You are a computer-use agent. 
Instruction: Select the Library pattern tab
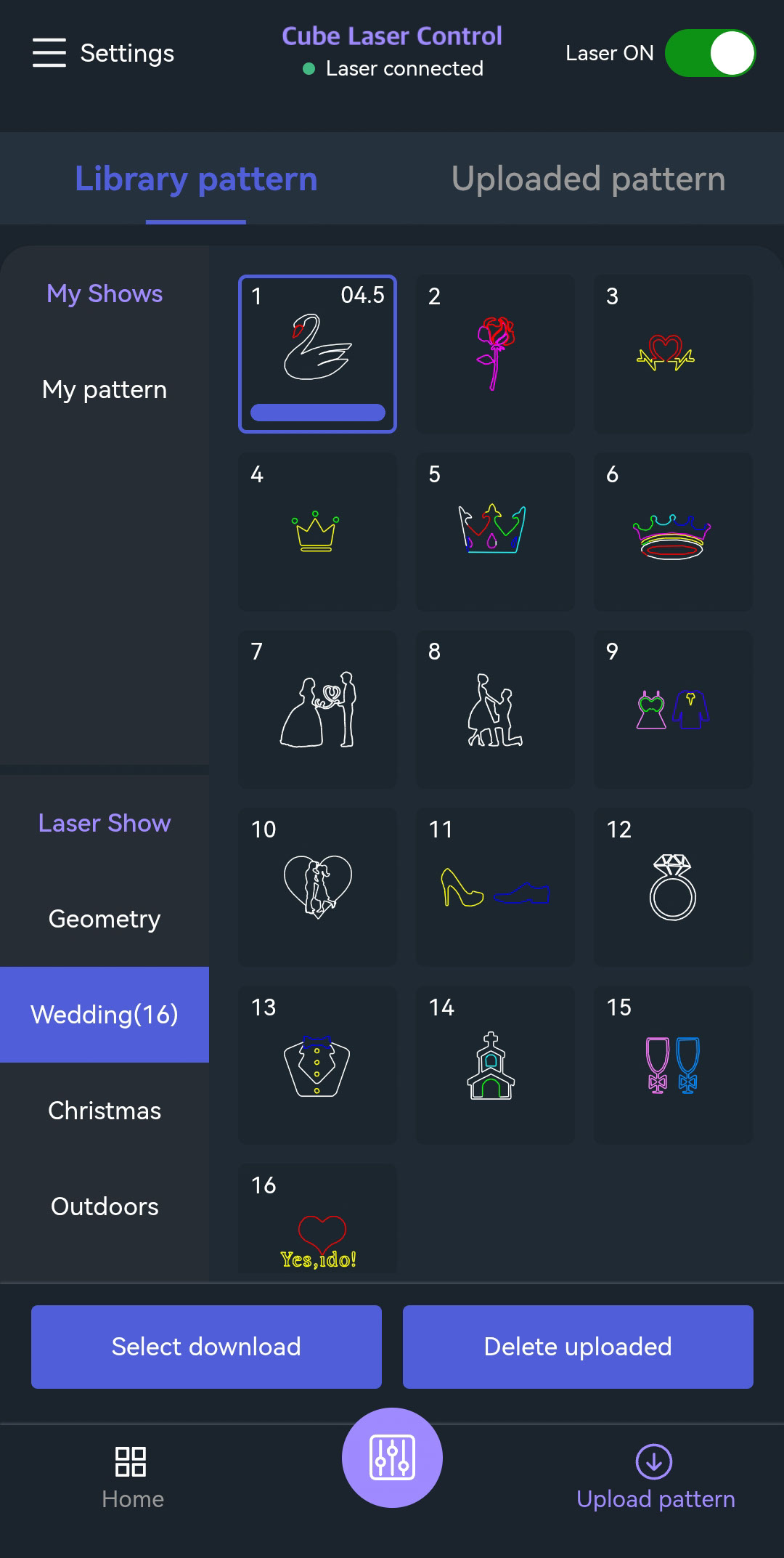coord(196,179)
